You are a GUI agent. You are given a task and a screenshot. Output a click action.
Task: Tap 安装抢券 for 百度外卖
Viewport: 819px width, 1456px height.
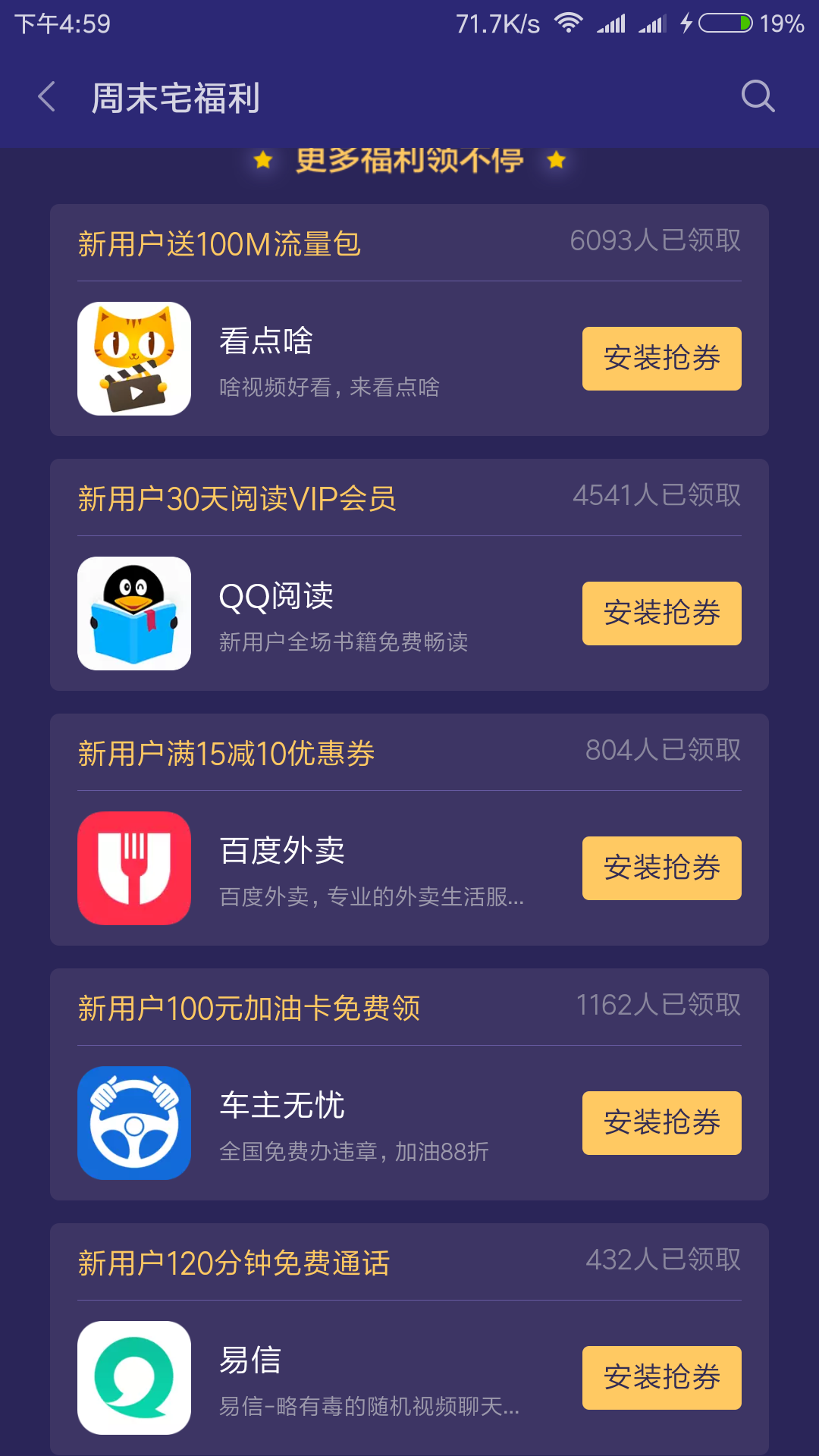(661, 868)
